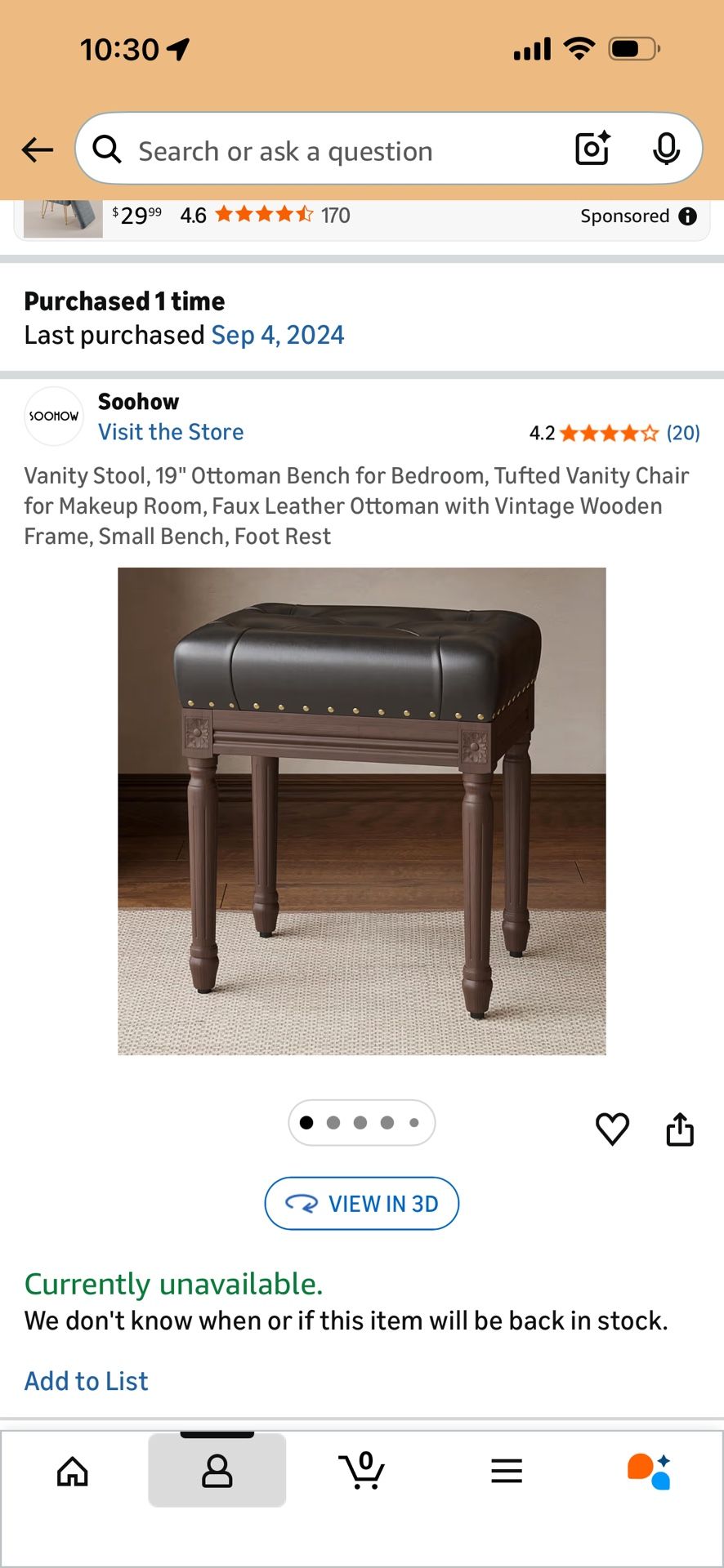This screenshot has width=724, height=1568.
Task: Open the shopping cart tab
Action: (x=361, y=1470)
